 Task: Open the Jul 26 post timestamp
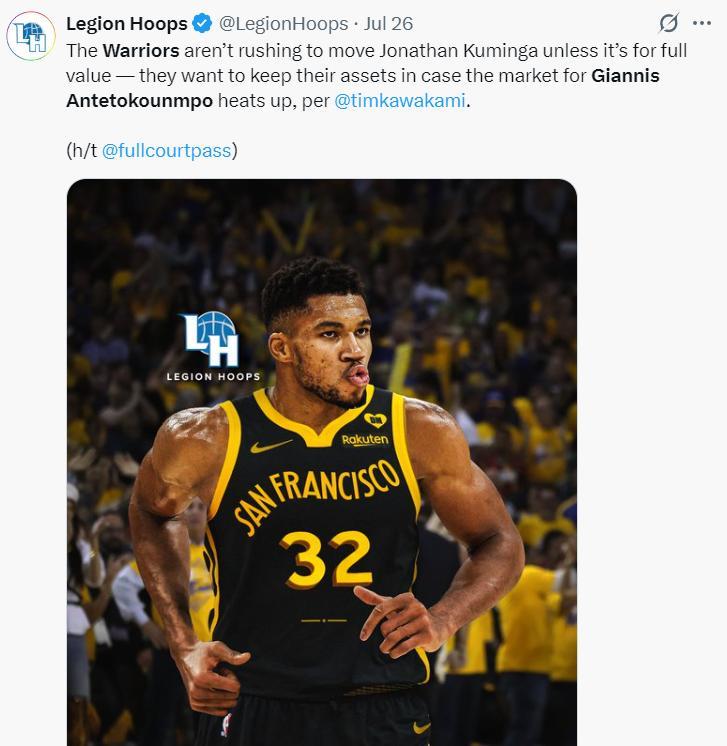click(x=388, y=23)
